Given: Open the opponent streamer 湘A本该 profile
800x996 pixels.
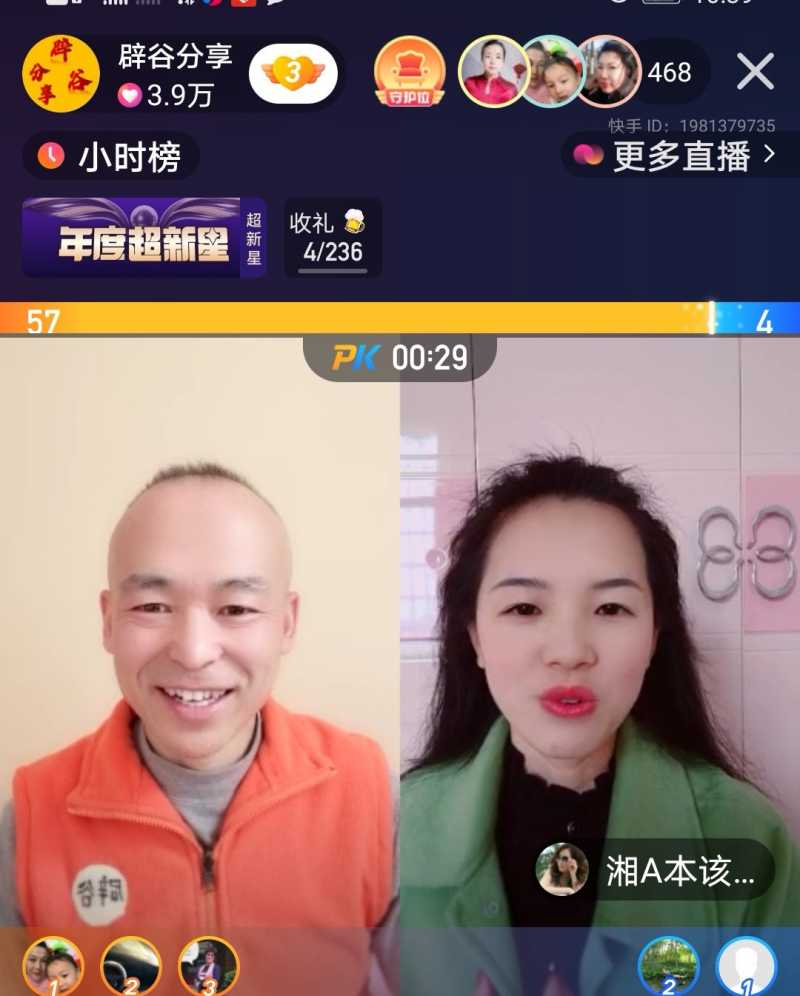Looking at the screenshot, I should coord(655,869).
